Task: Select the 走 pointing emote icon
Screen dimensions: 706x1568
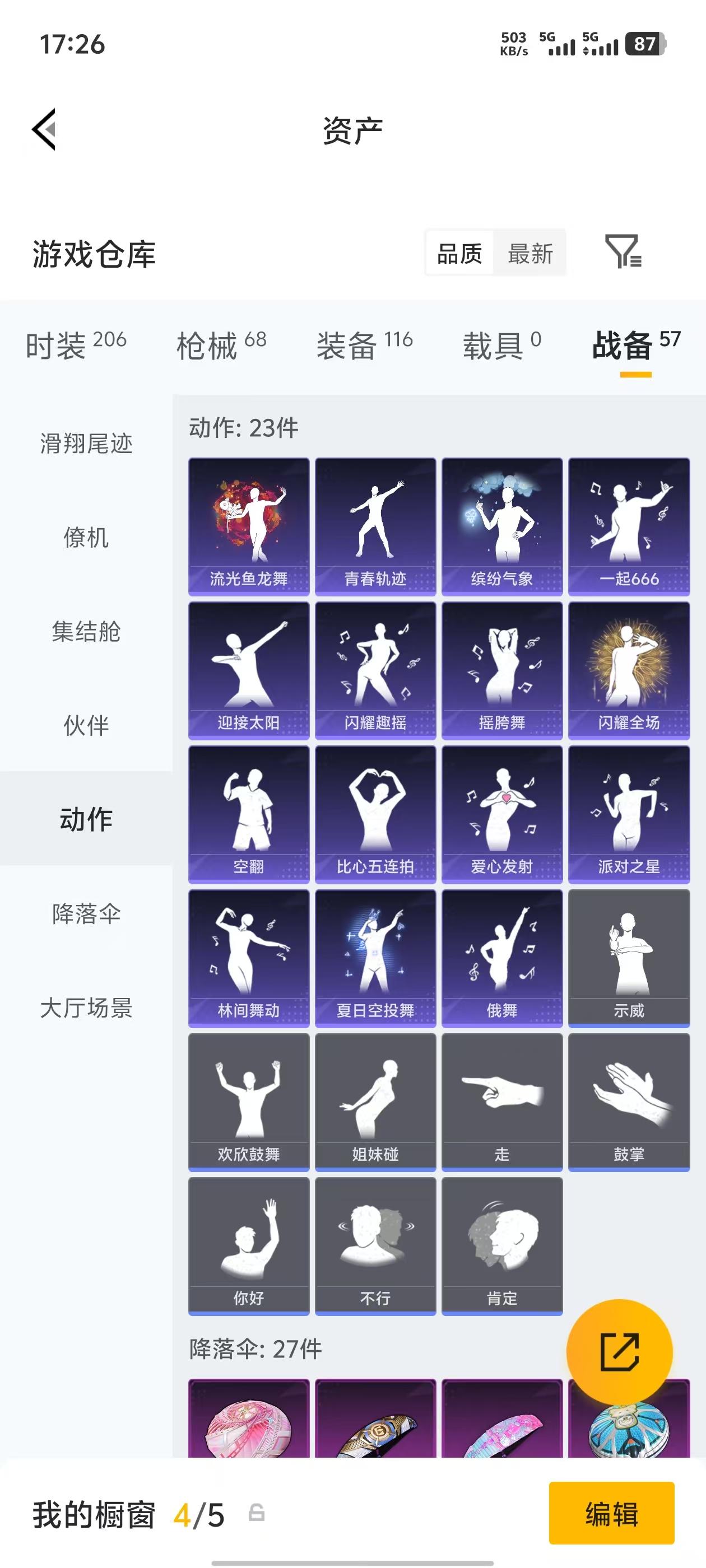Action: [x=502, y=1102]
